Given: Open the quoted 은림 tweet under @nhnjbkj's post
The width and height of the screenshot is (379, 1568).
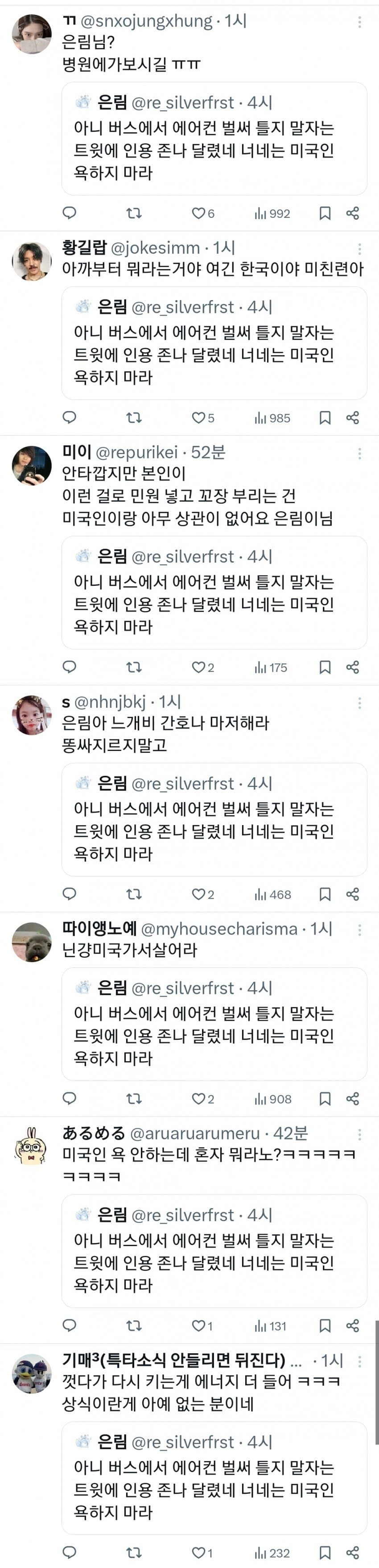Looking at the screenshot, I should (x=214, y=819).
